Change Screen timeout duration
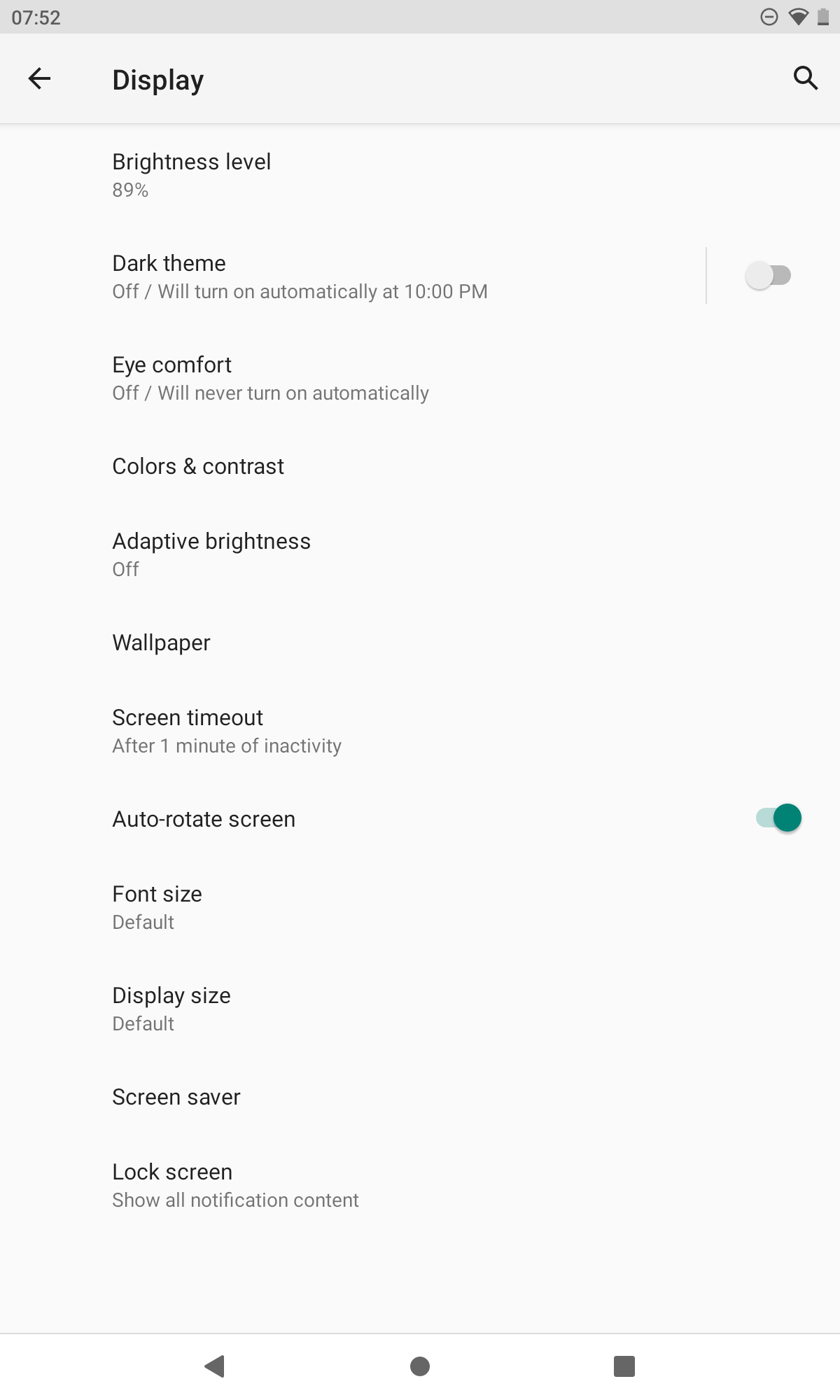840x1400 pixels. coord(420,731)
